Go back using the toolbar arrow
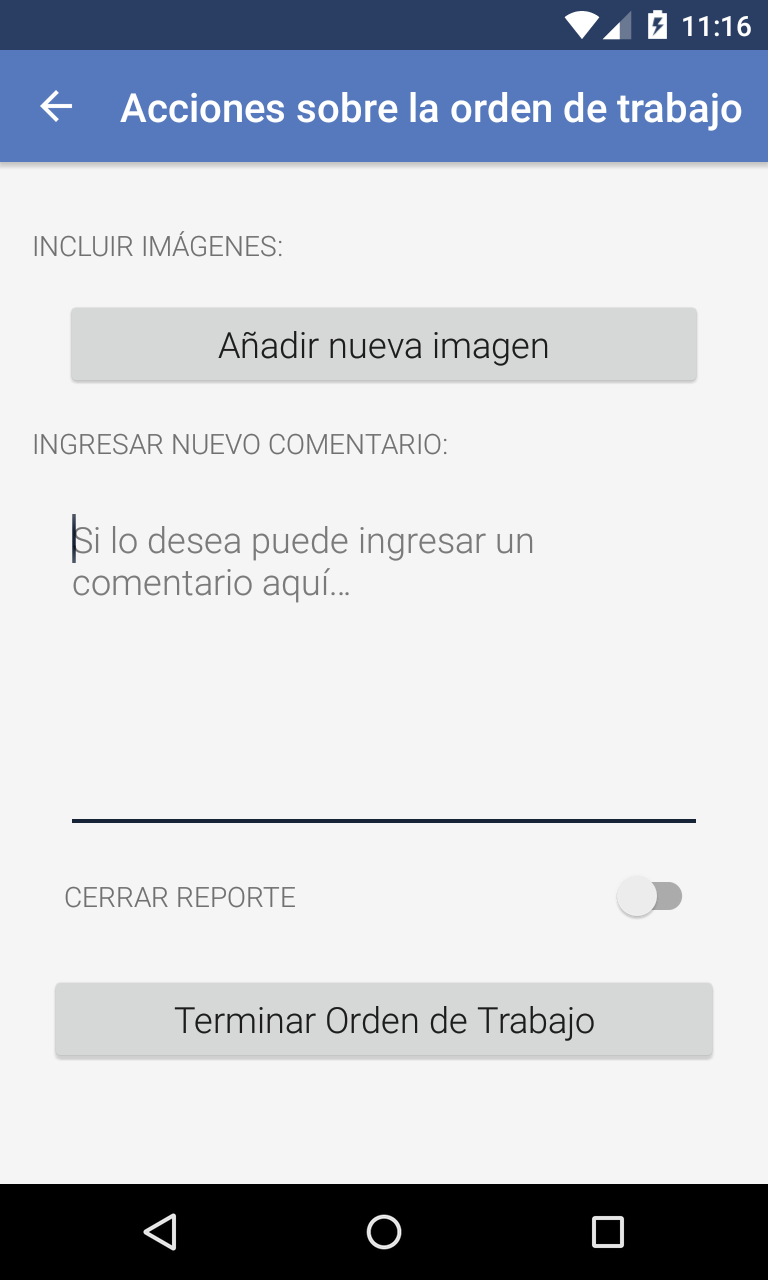The width and height of the screenshot is (768, 1280). [x=57, y=107]
